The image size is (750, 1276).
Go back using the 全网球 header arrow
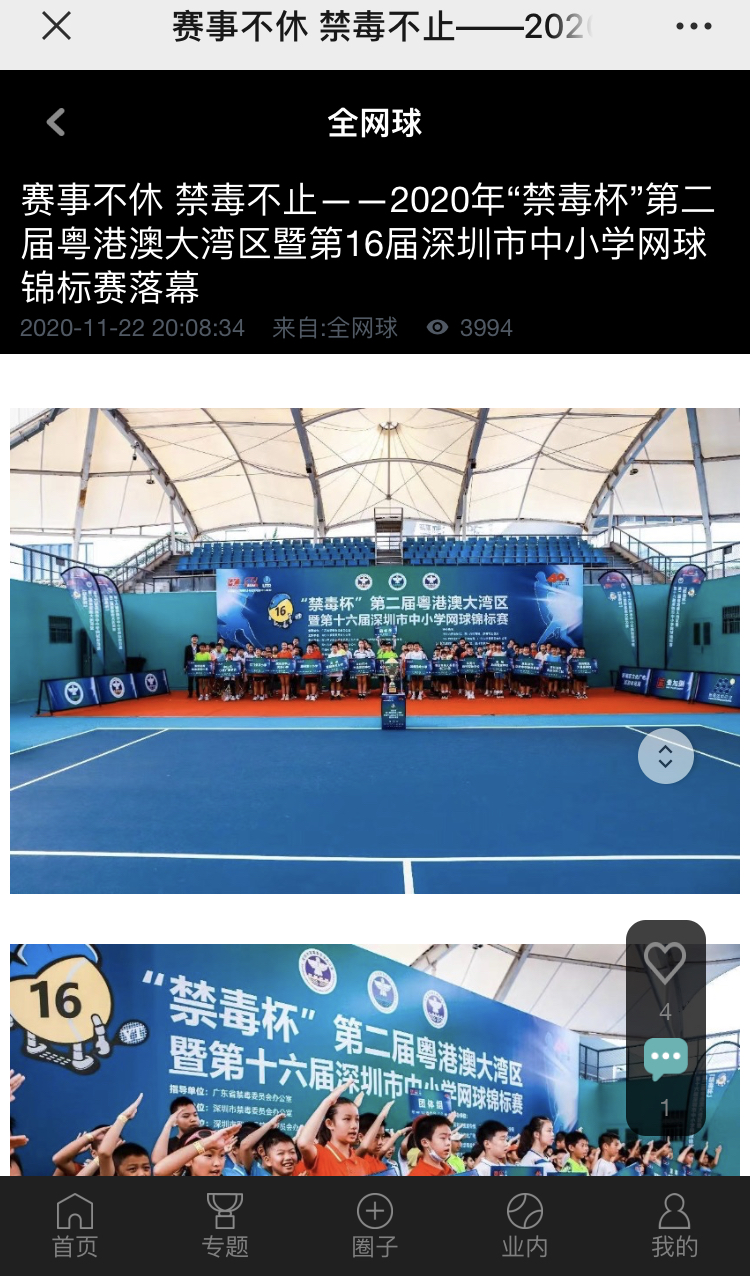(56, 123)
